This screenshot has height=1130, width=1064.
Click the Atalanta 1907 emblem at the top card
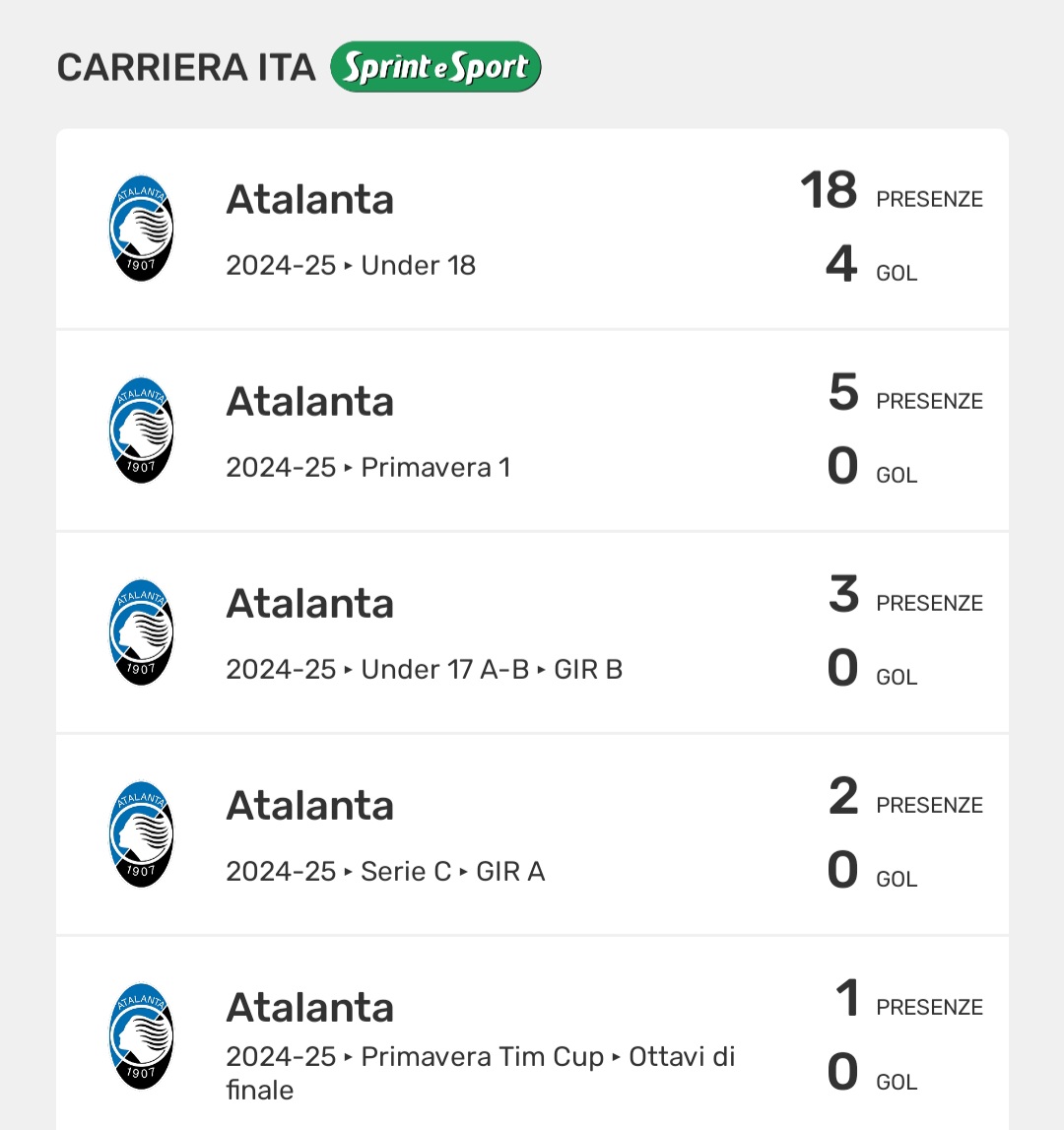[x=141, y=228]
